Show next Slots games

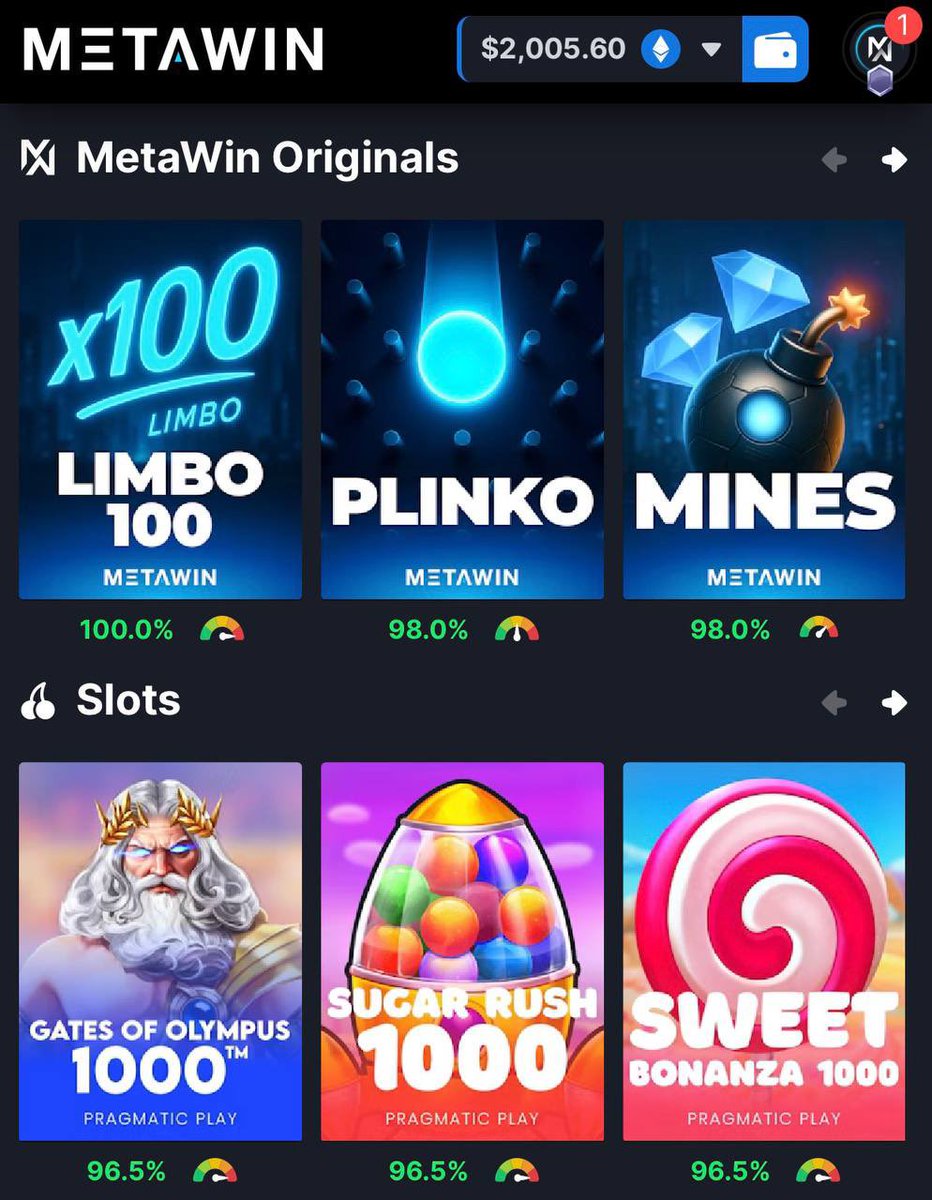tap(894, 703)
